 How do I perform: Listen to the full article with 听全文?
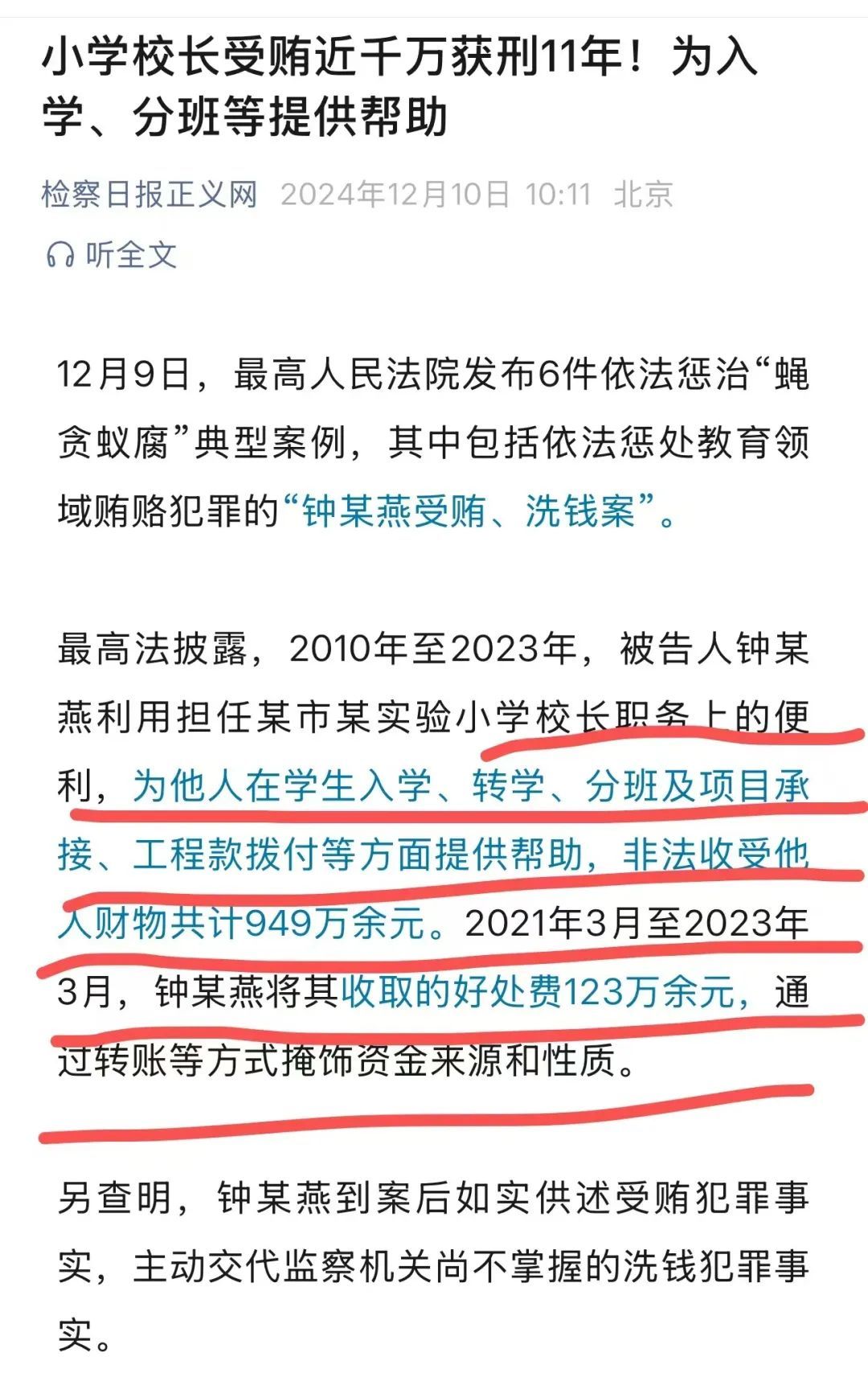111,255
